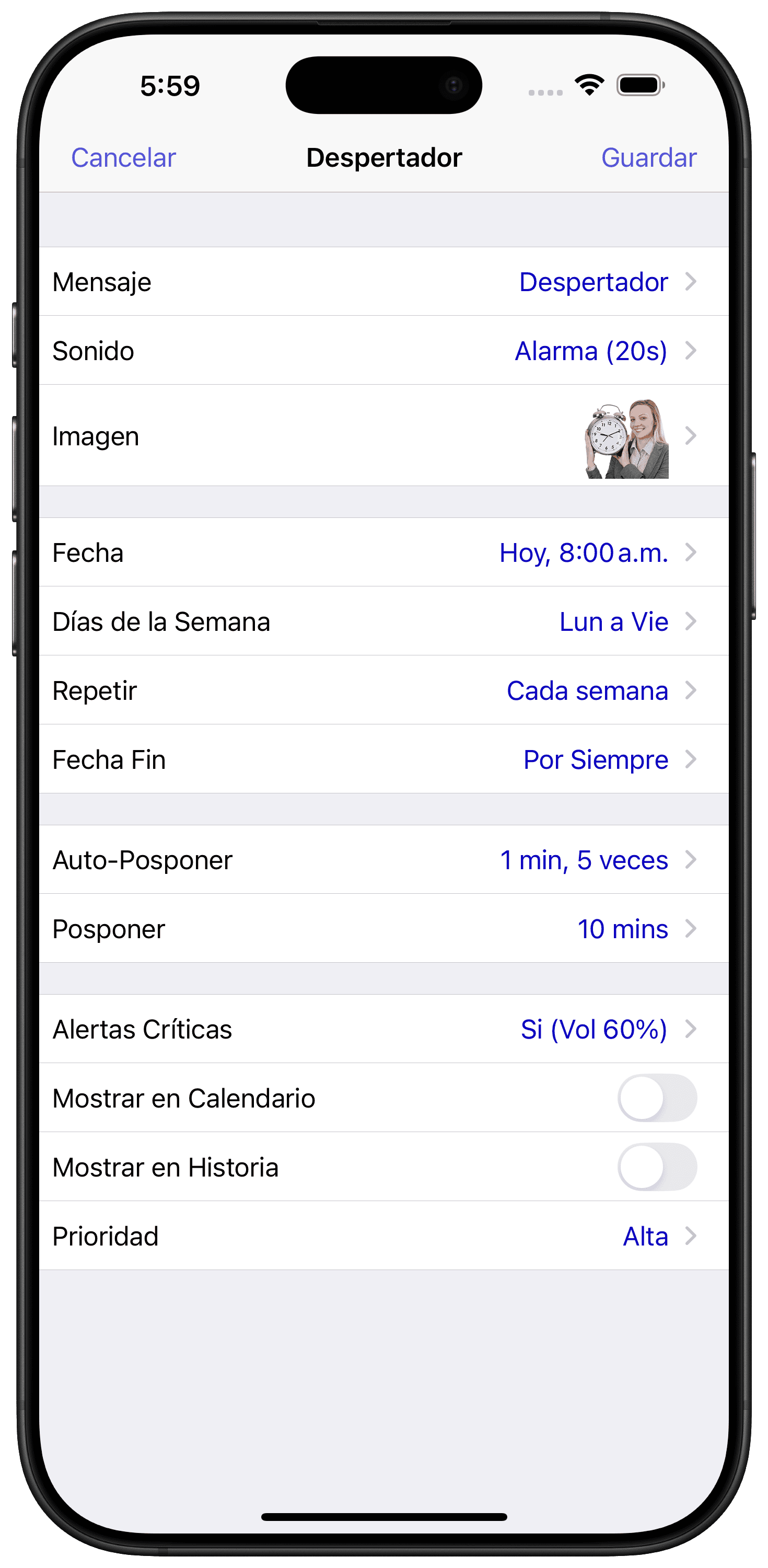
Task: Open the Mensaje row
Action: [384, 281]
